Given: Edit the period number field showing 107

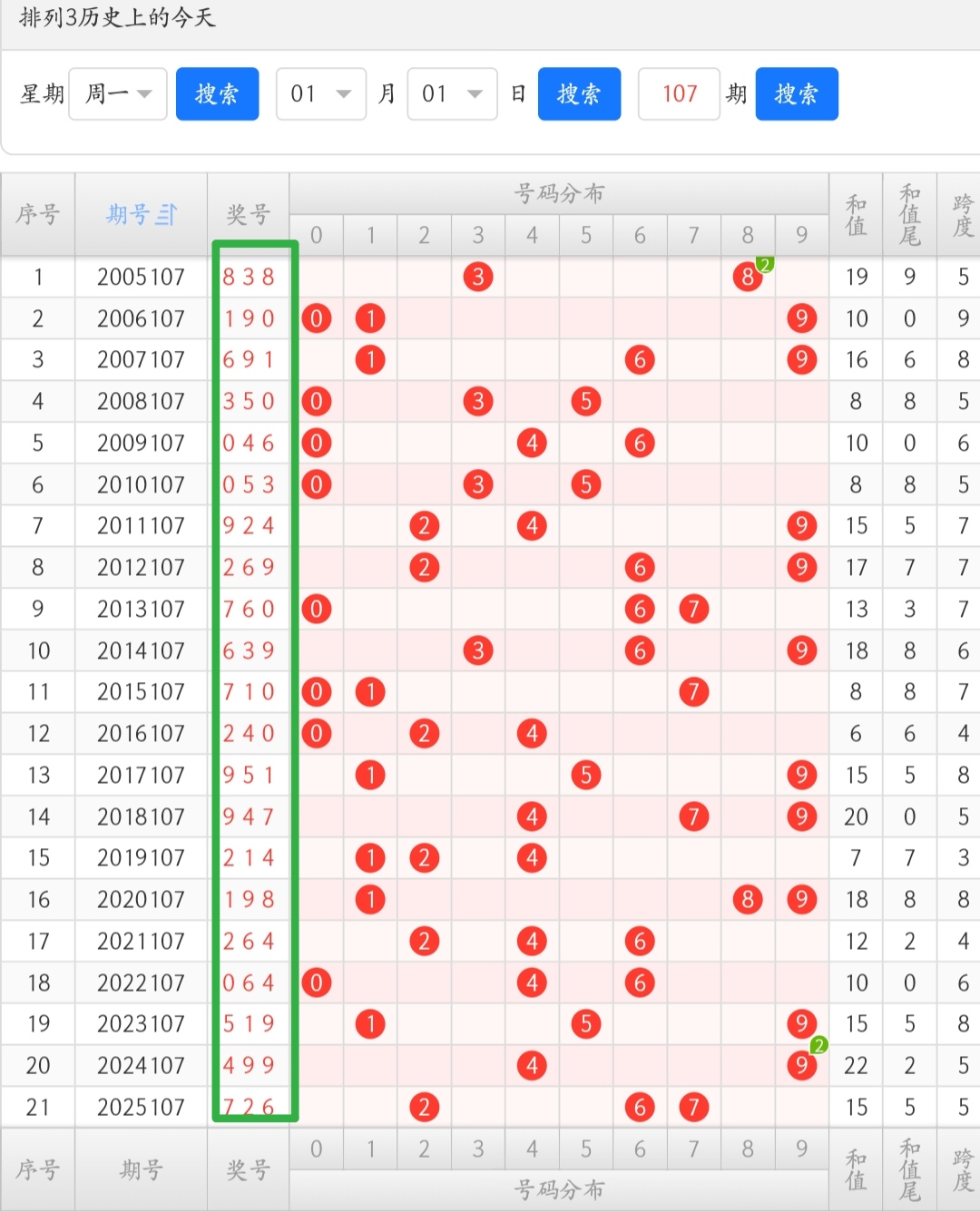Looking at the screenshot, I should coord(679,93).
